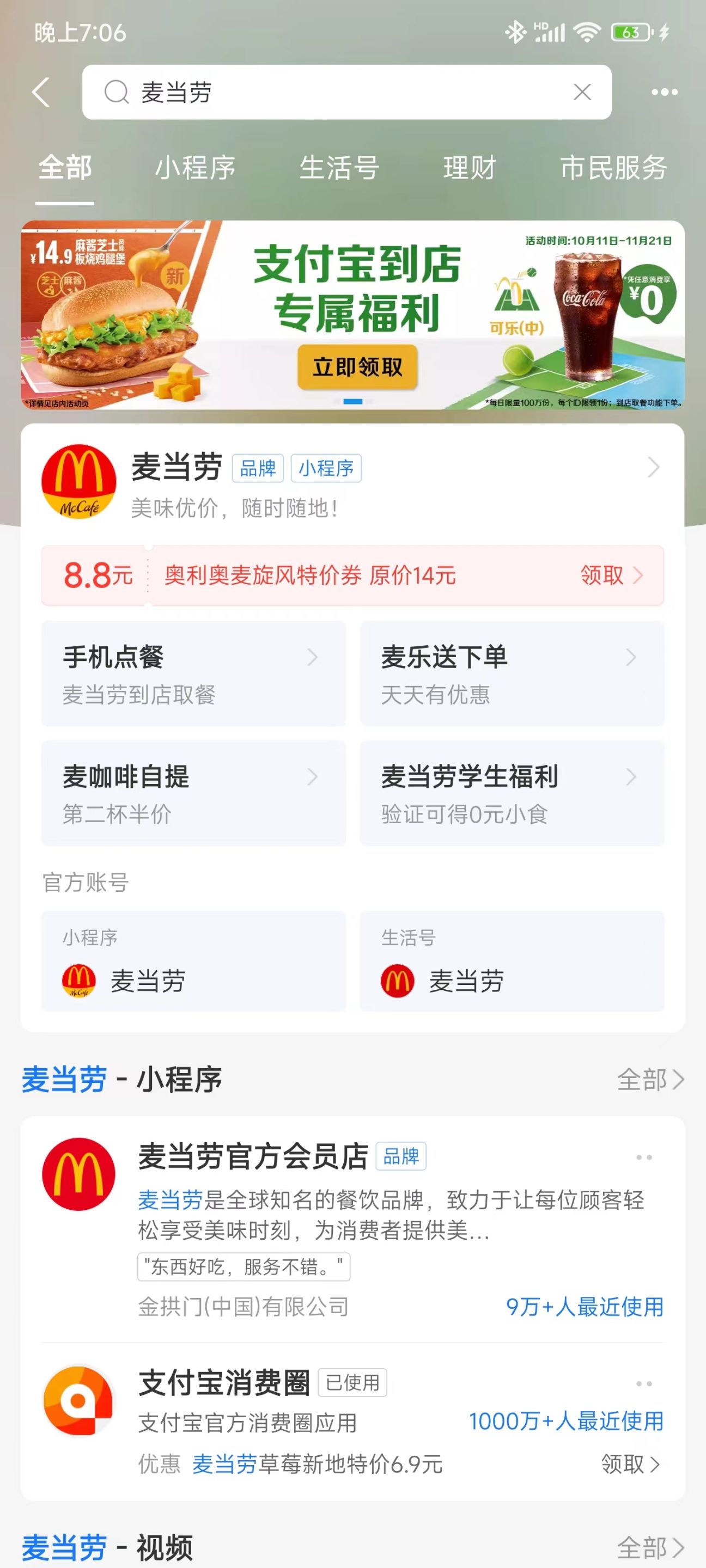Open the official 麦当劳 生活号 account
This screenshot has width=706, height=1568.
pos(512,961)
